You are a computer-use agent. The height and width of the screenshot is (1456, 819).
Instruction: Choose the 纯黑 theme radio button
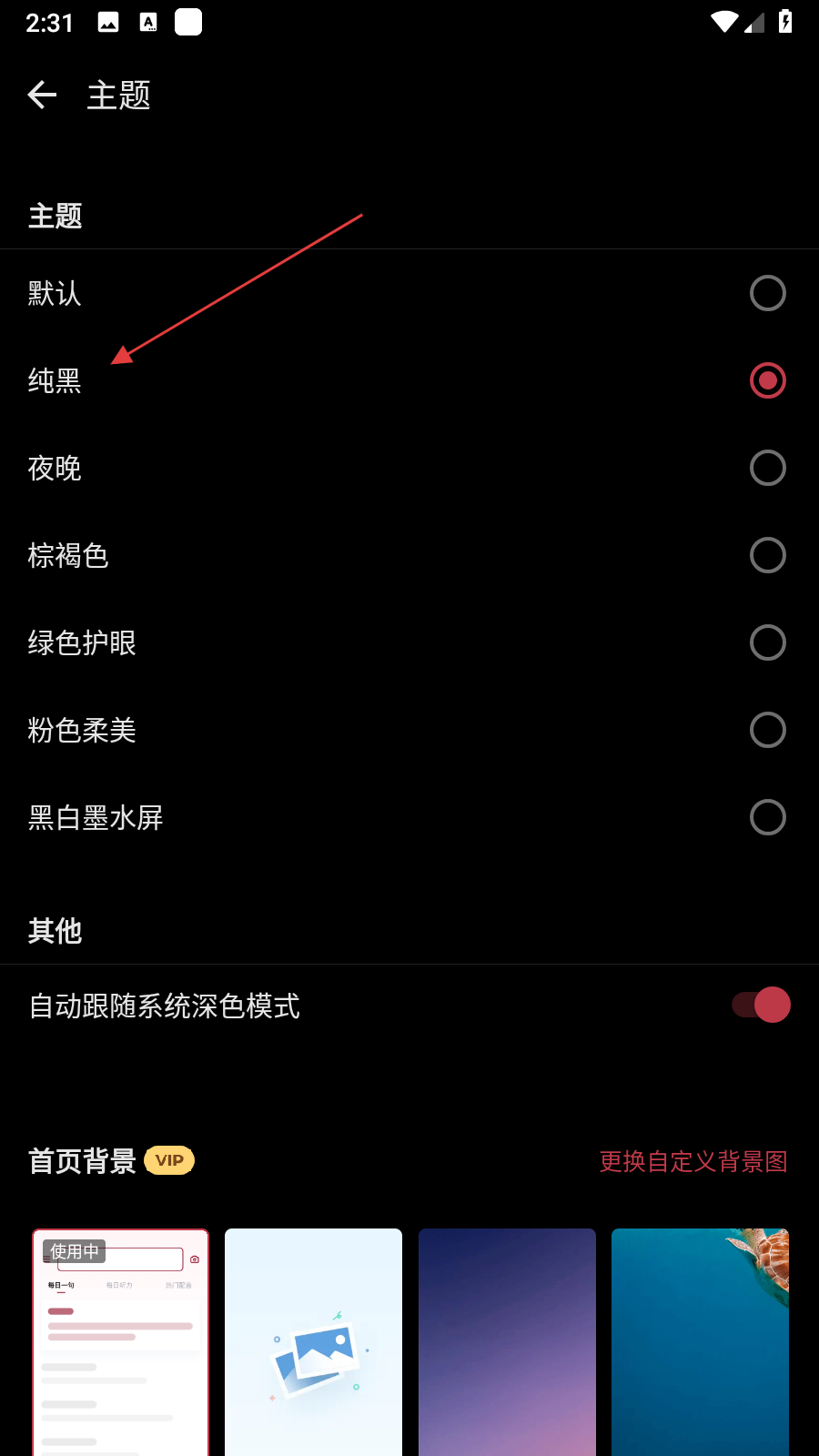(767, 380)
